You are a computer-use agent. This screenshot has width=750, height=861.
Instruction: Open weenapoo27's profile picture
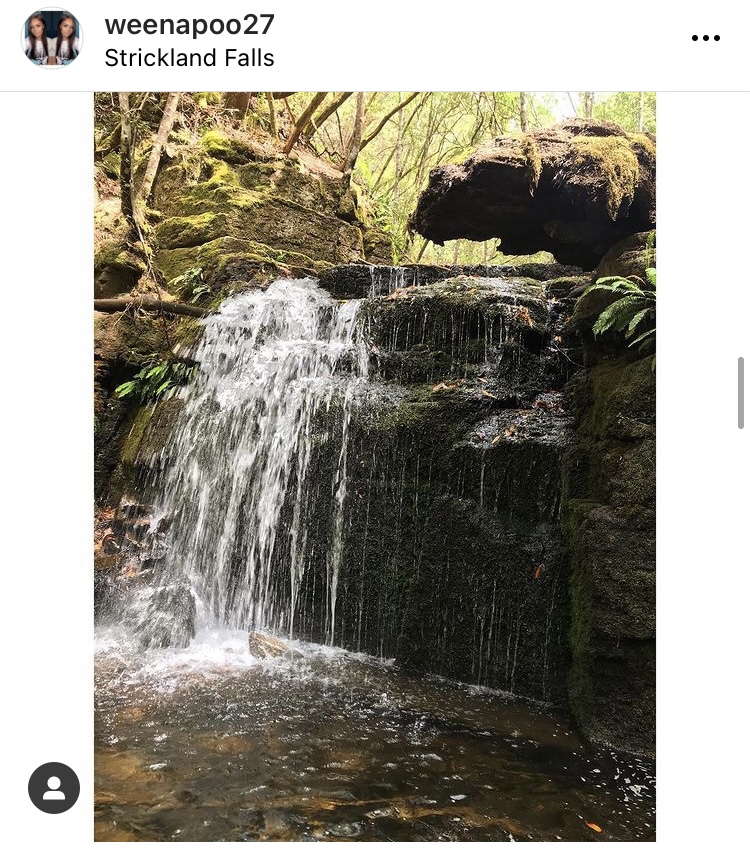pos(52,39)
